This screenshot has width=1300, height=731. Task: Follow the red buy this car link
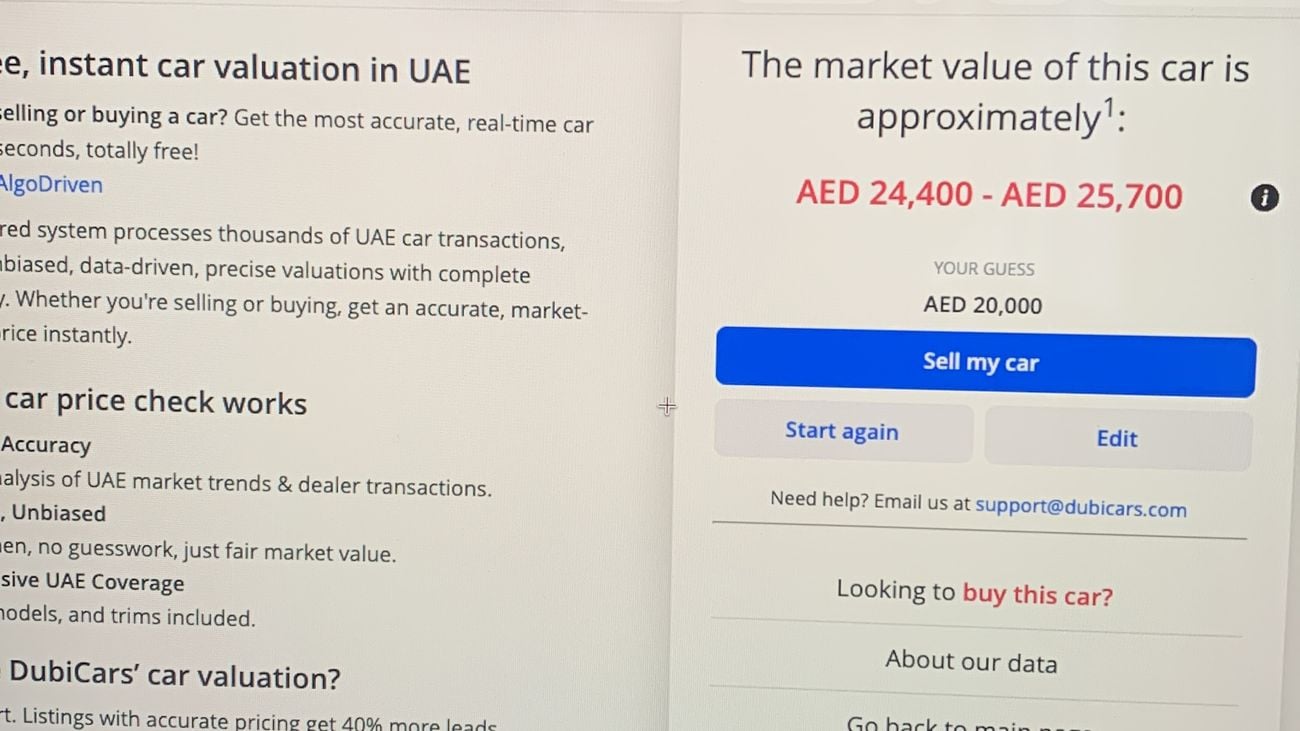pos(1037,595)
